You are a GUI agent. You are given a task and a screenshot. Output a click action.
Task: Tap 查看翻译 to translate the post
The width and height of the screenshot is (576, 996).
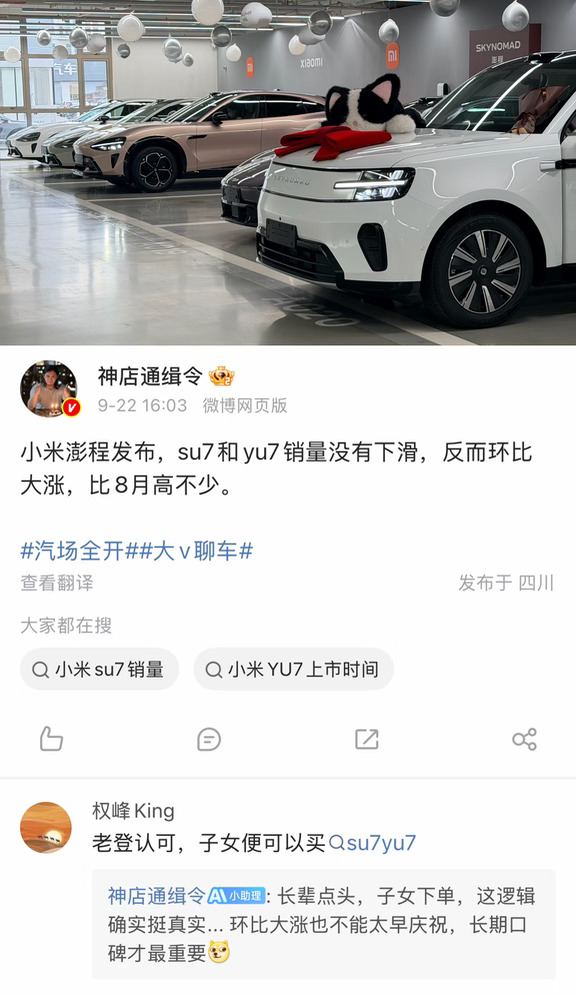pyautogui.click(x=57, y=582)
